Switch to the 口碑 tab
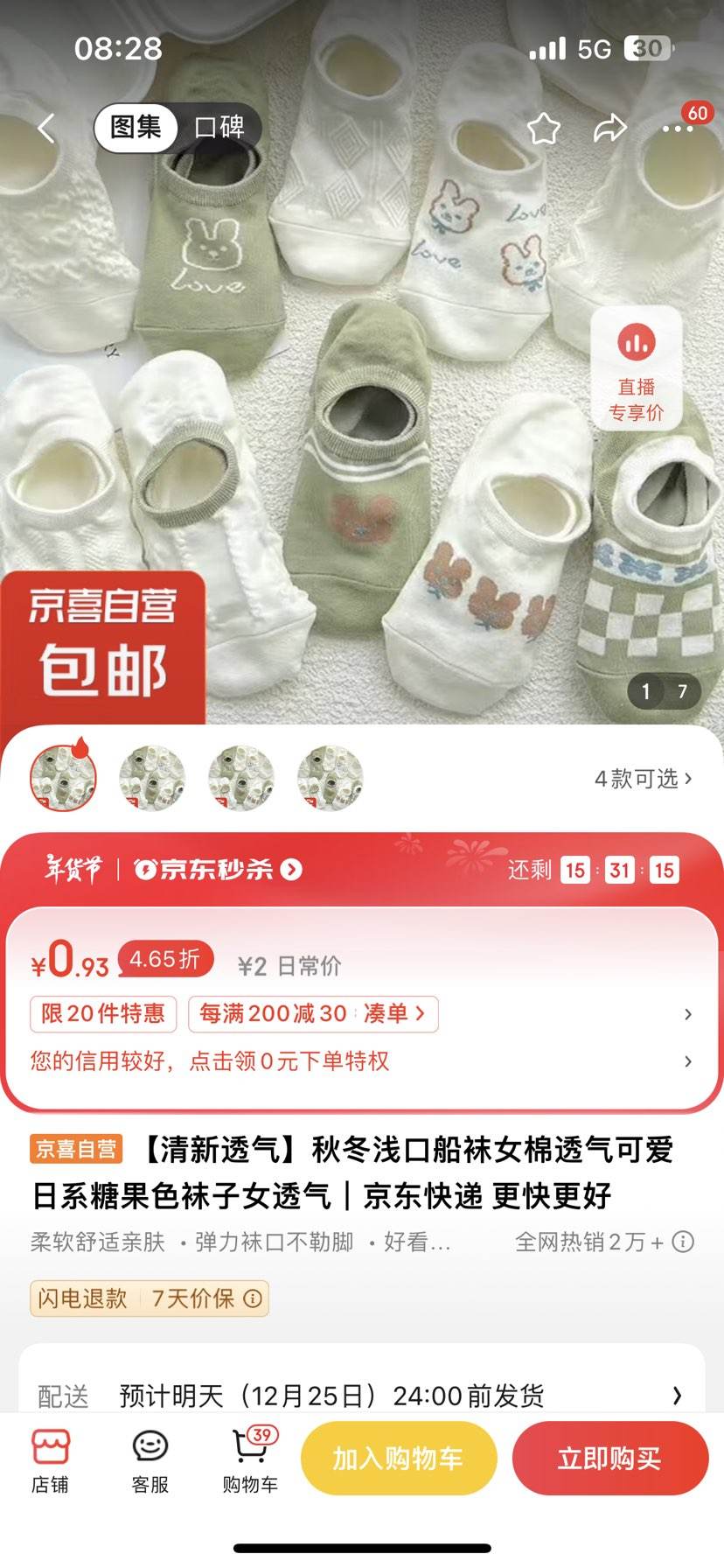The image size is (724, 1568). coord(219,127)
